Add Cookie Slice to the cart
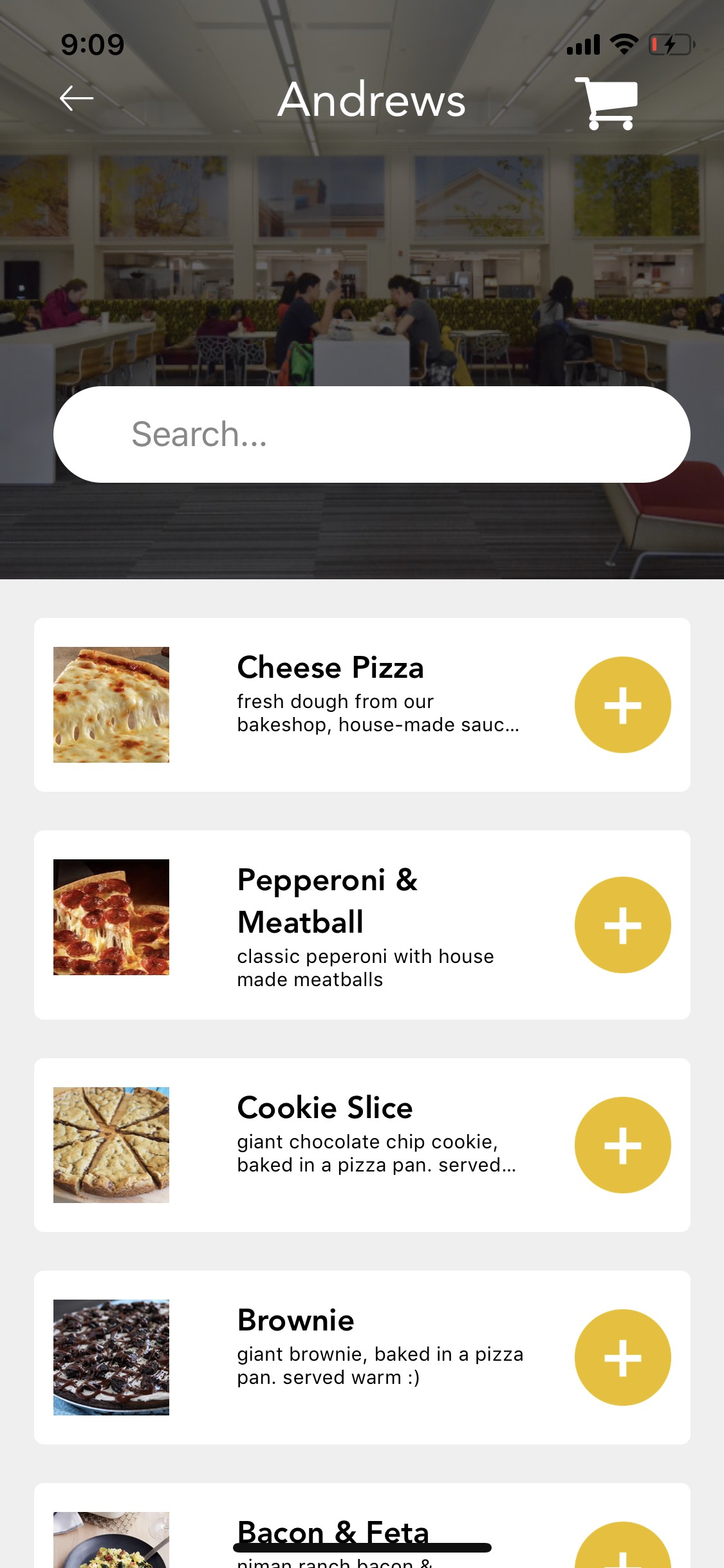This screenshot has width=724, height=1568. click(x=622, y=1145)
